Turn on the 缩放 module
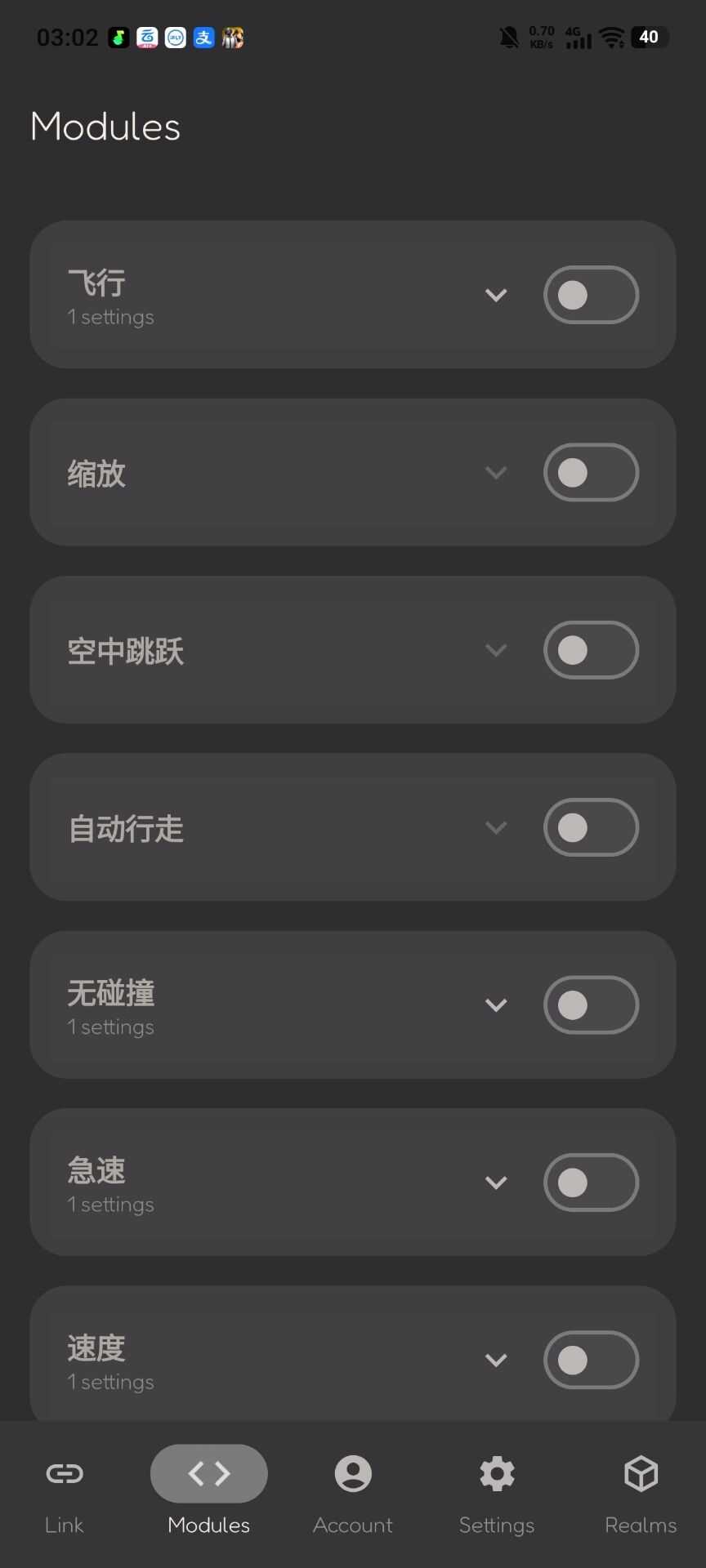Image resolution: width=706 pixels, height=1568 pixels. (x=591, y=472)
